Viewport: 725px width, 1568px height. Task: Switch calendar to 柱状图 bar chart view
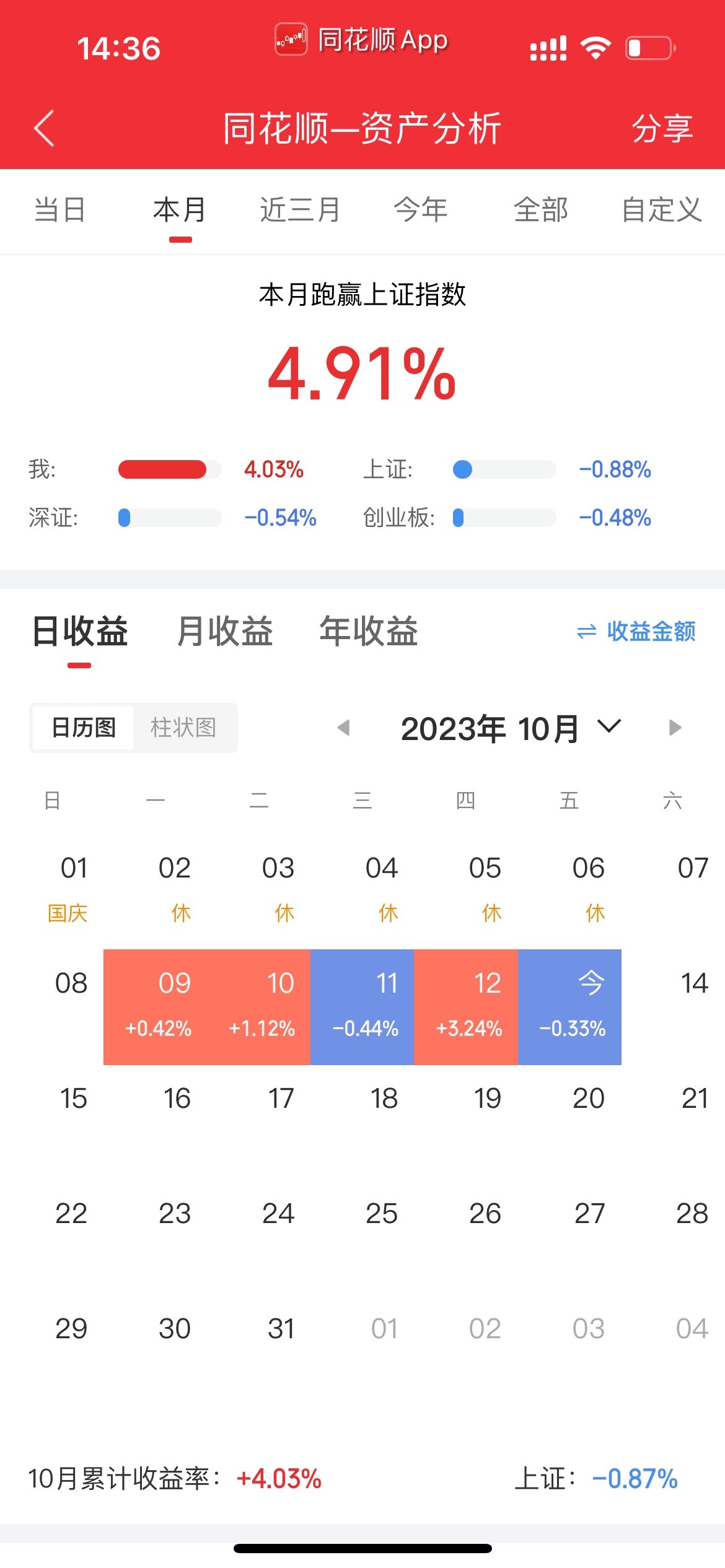pyautogui.click(x=183, y=728)
